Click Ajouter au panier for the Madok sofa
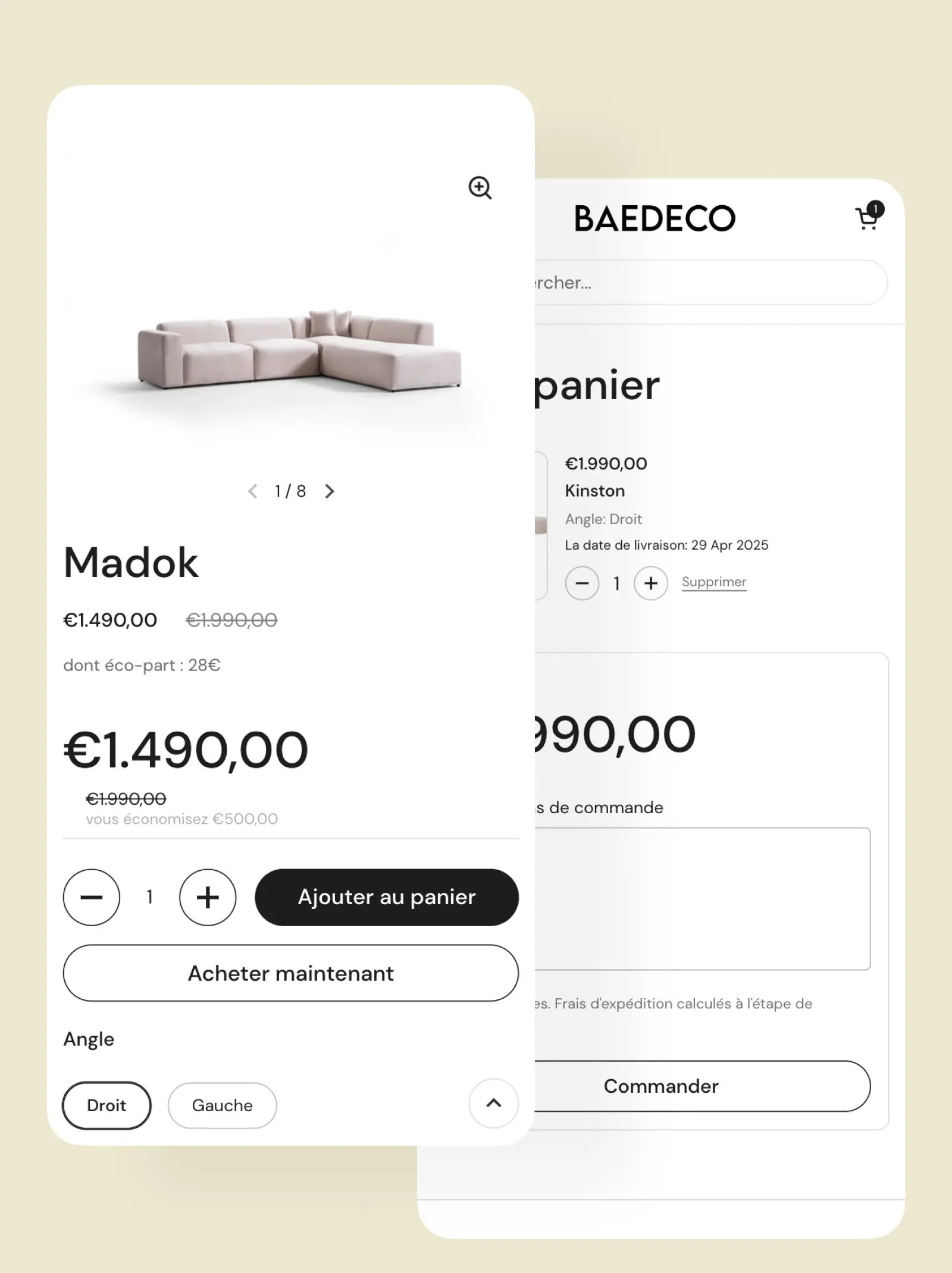 386,897
